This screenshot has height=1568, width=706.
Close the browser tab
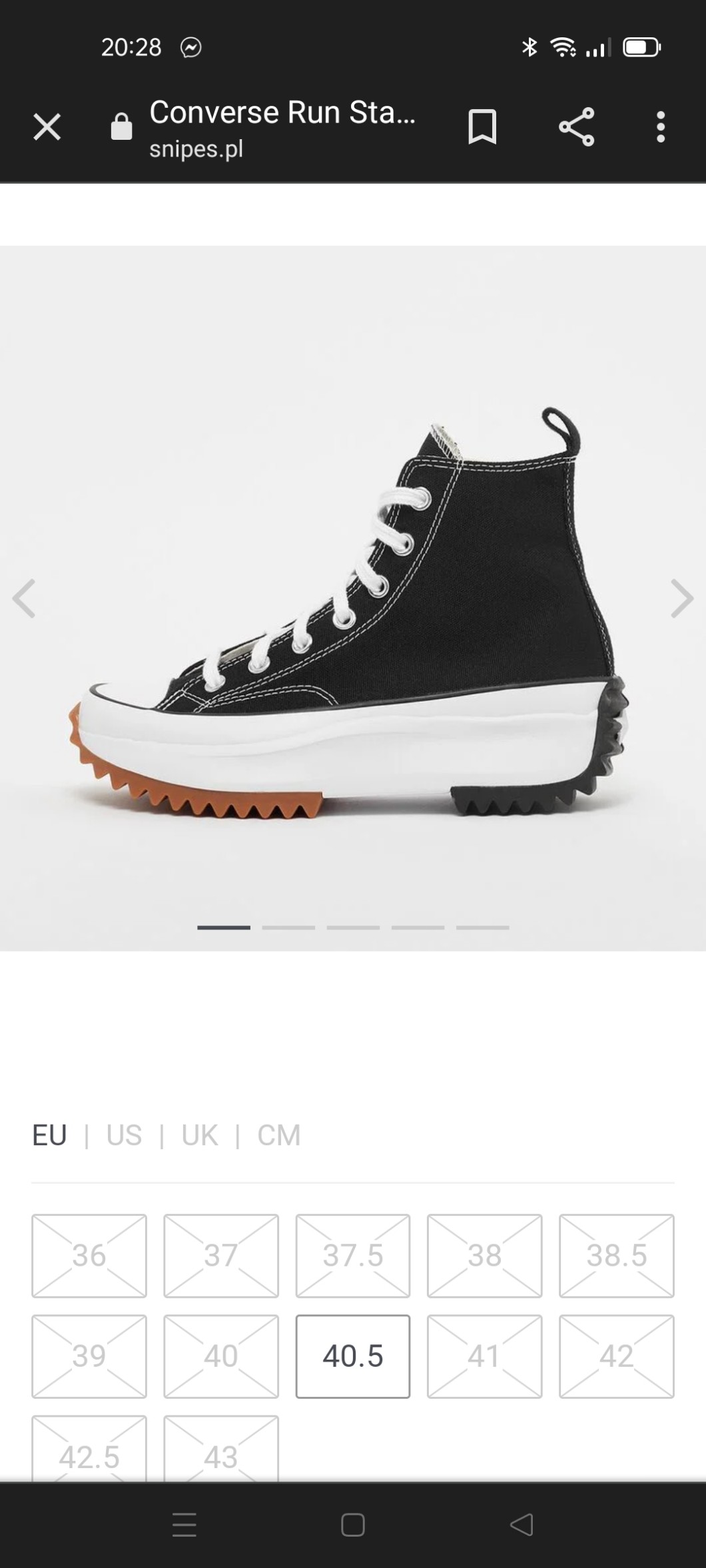coord(47,127)
